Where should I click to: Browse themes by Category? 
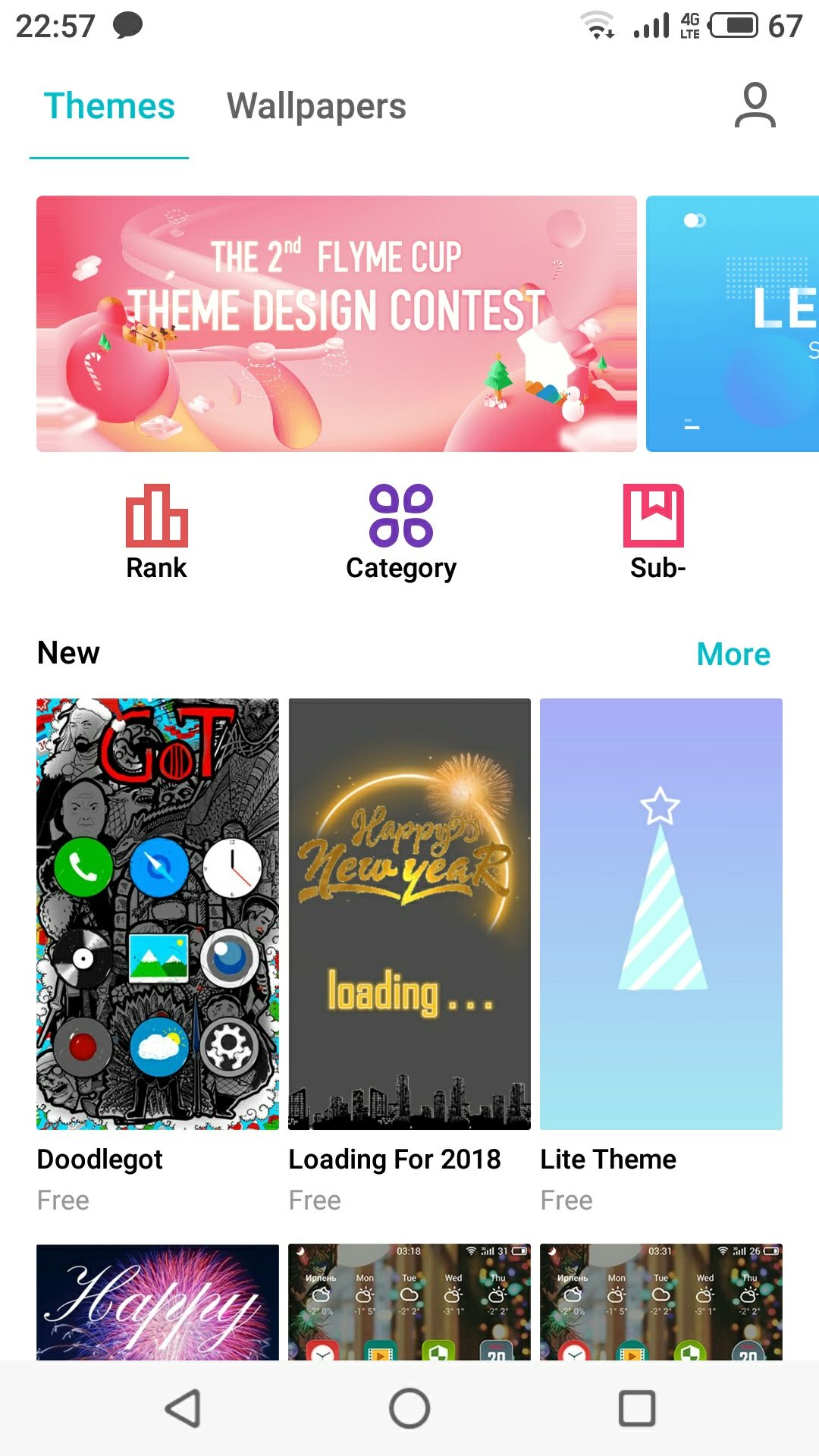point(401,532)
